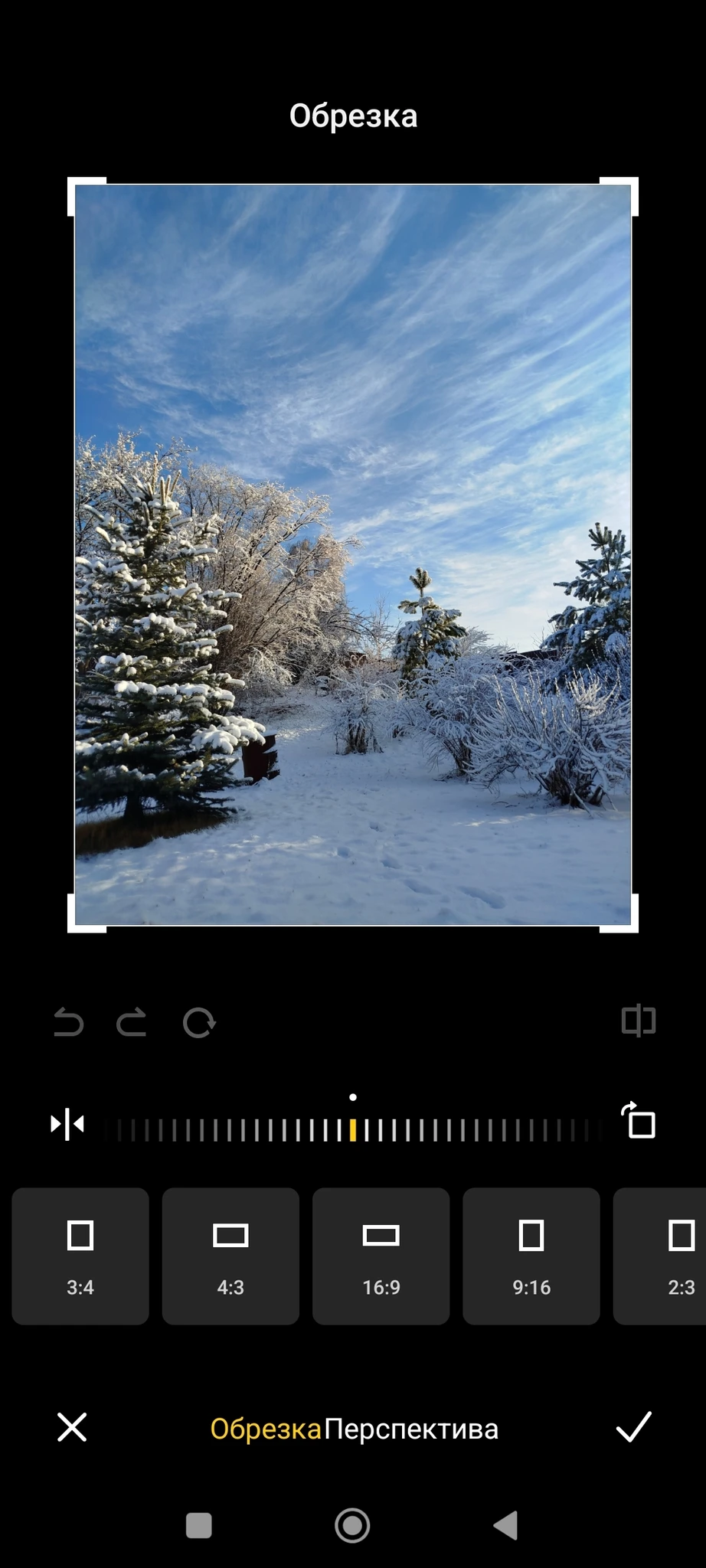Go back using system navigation triangle
This screenshot has width=706, height=1568.
(x=506, y=1525)
